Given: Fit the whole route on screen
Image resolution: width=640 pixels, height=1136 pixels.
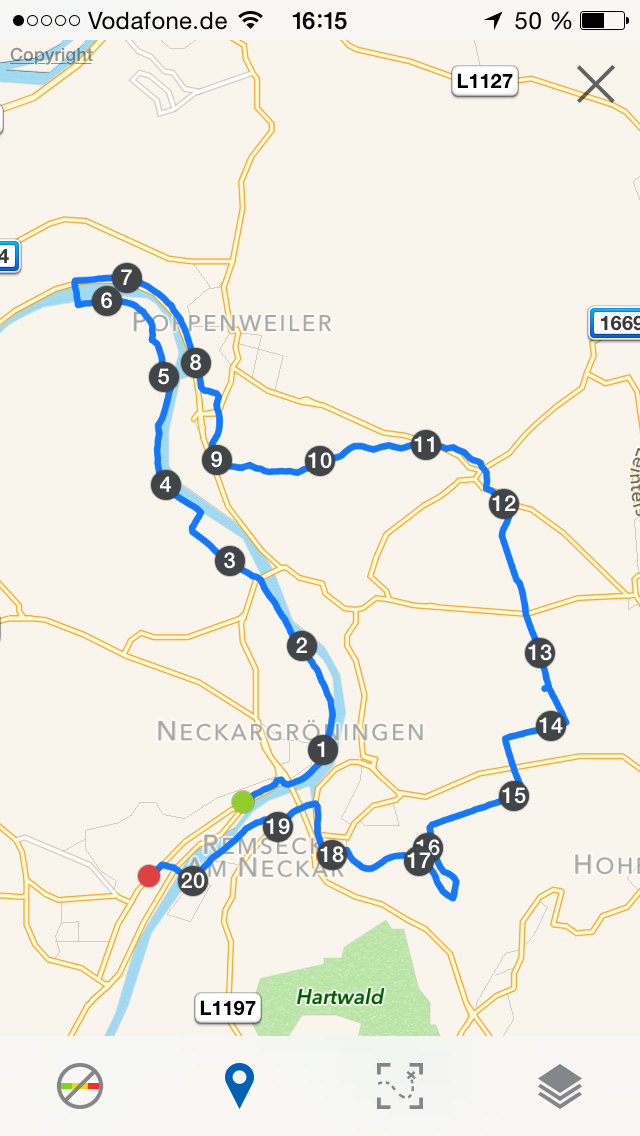Looking at the screenshot, I should tap(400, 1085).
